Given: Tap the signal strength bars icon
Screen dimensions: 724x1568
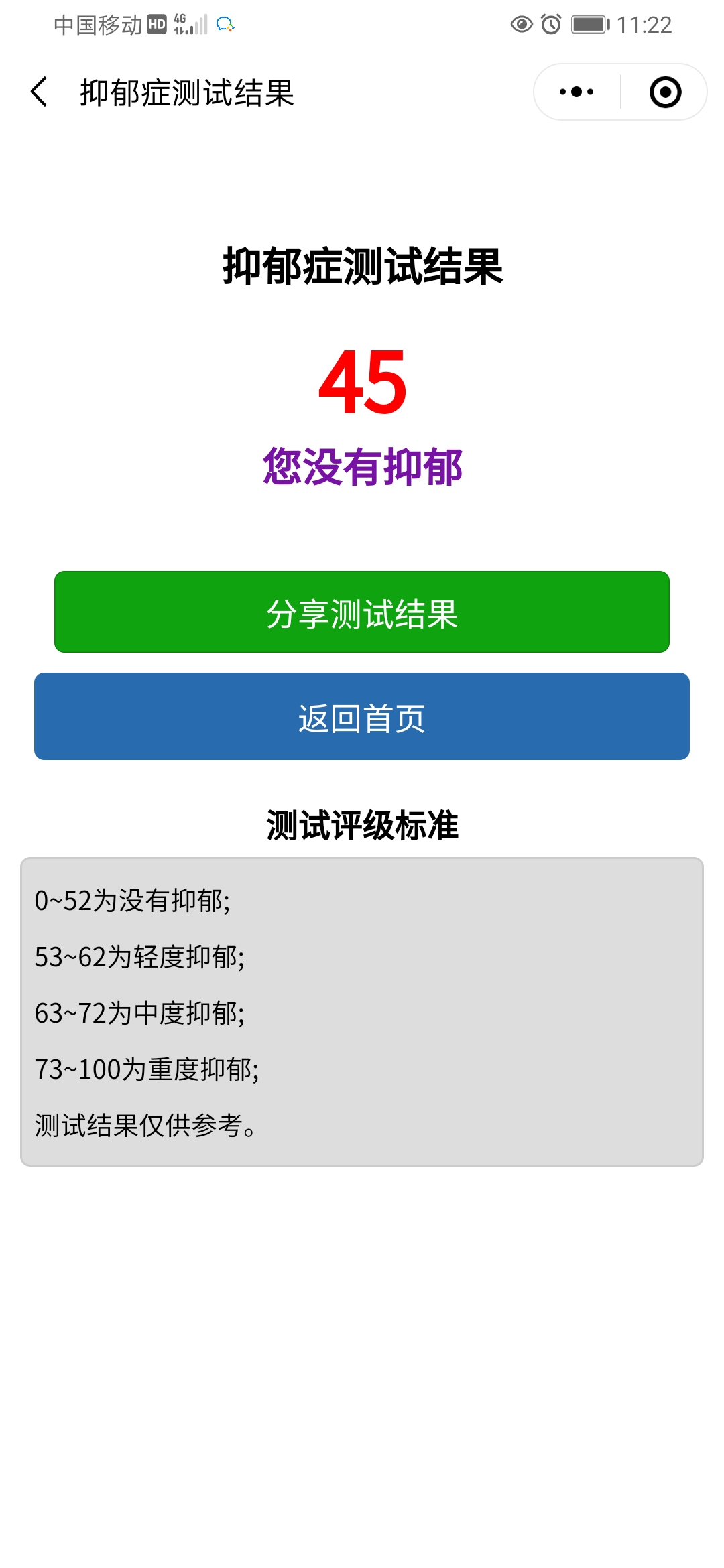Looking at the screenshot, I should point(199,27).
